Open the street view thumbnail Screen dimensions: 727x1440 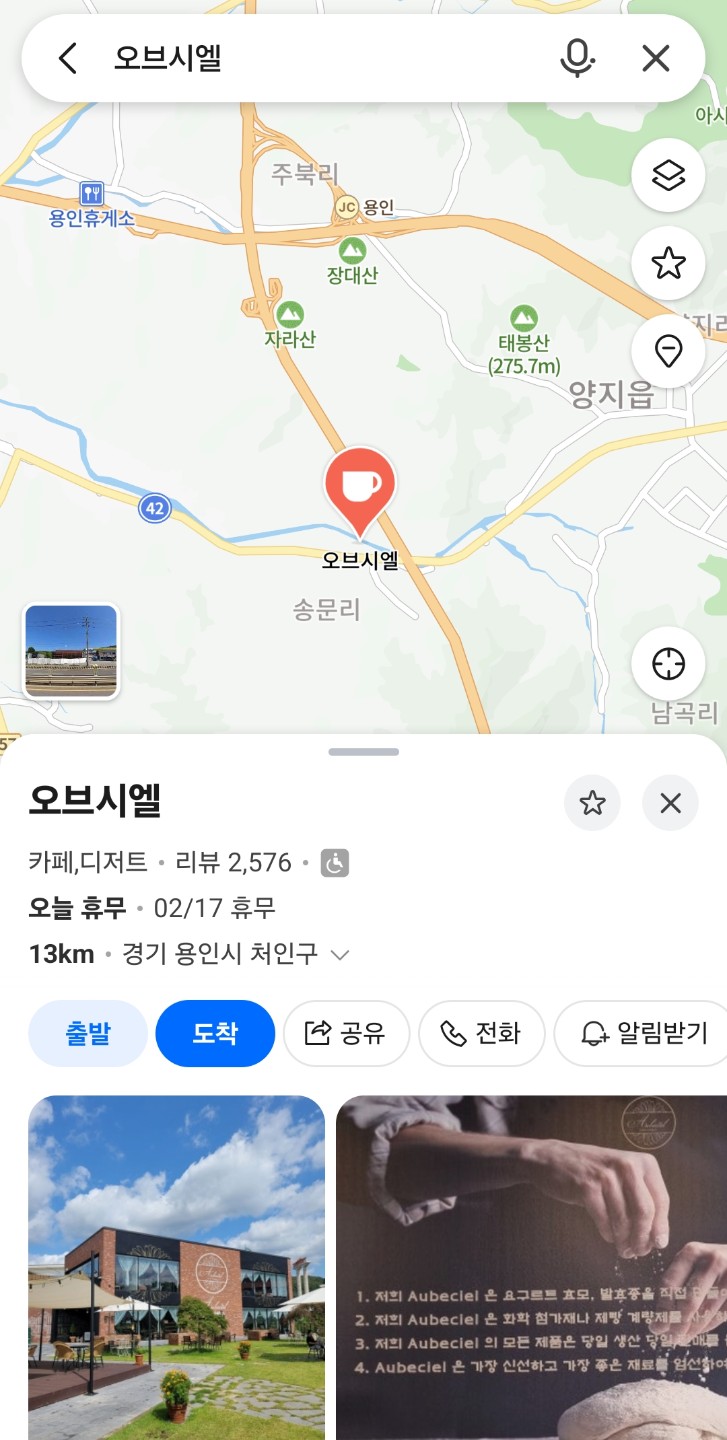[71, 651]
